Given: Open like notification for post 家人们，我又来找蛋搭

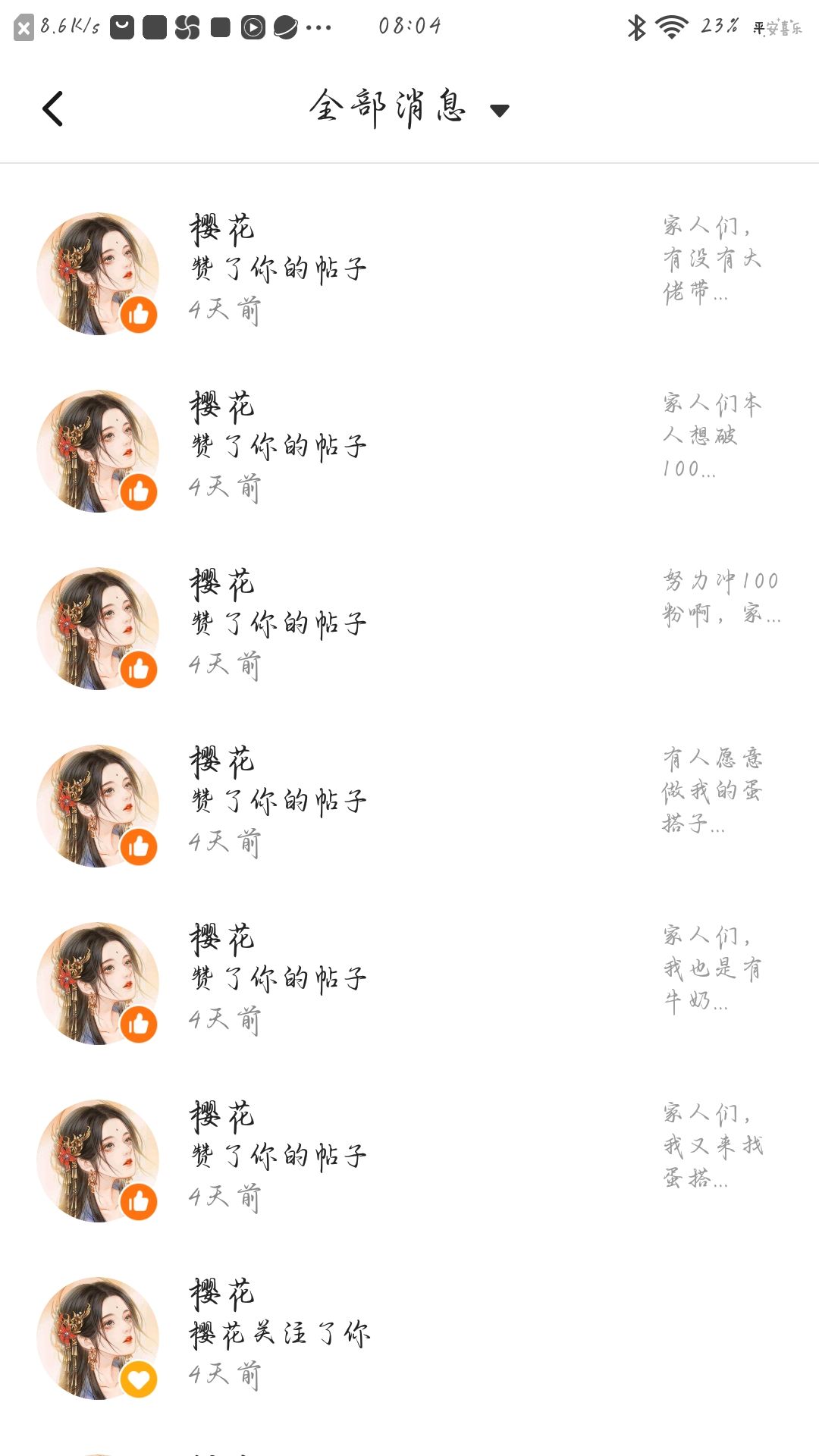Looking at the screenshot, I should (x=409, y=1159).
